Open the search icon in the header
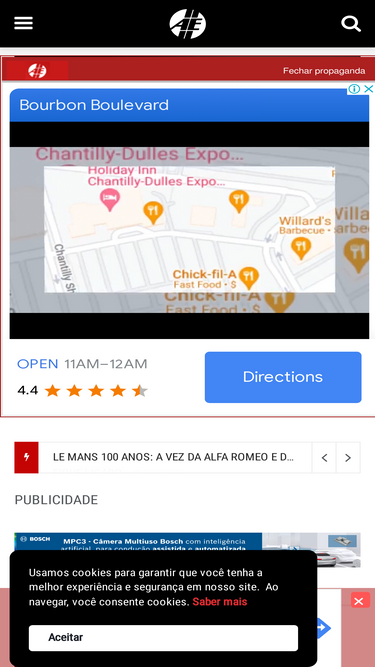This screenshot has width=375, height=667. click(351, 23)
